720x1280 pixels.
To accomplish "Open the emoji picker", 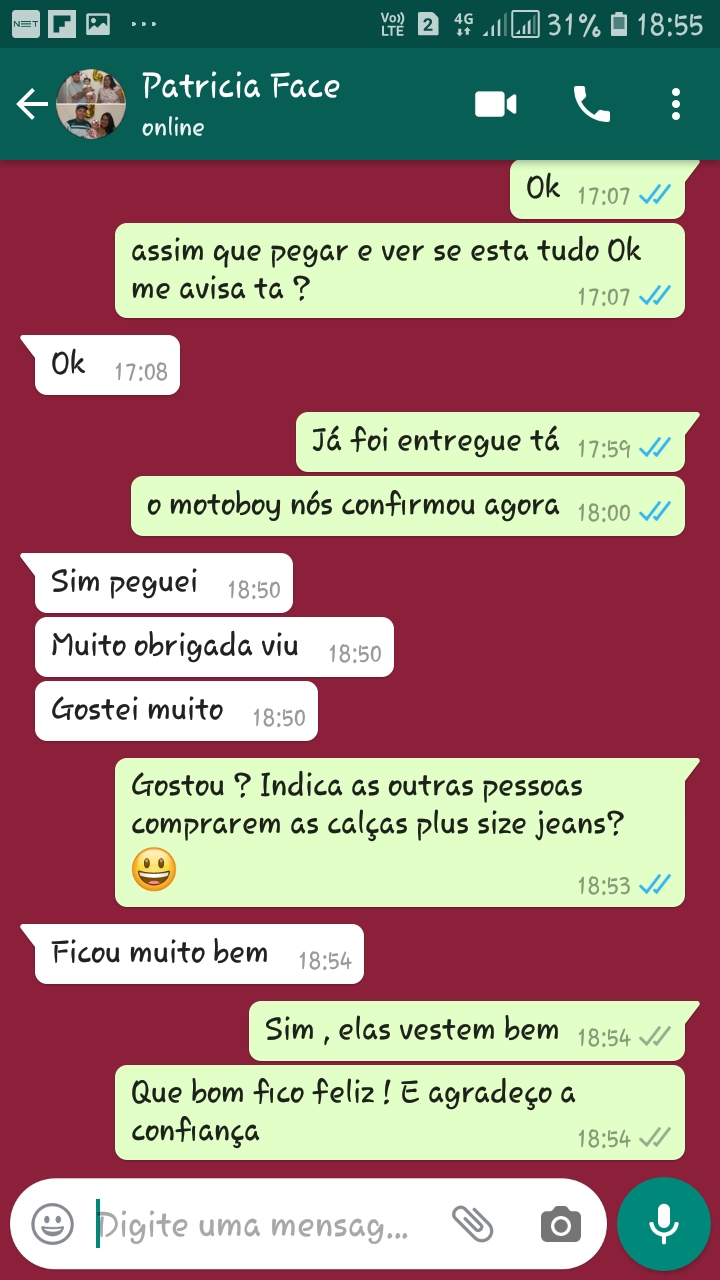I will [x=52, y=1223].
